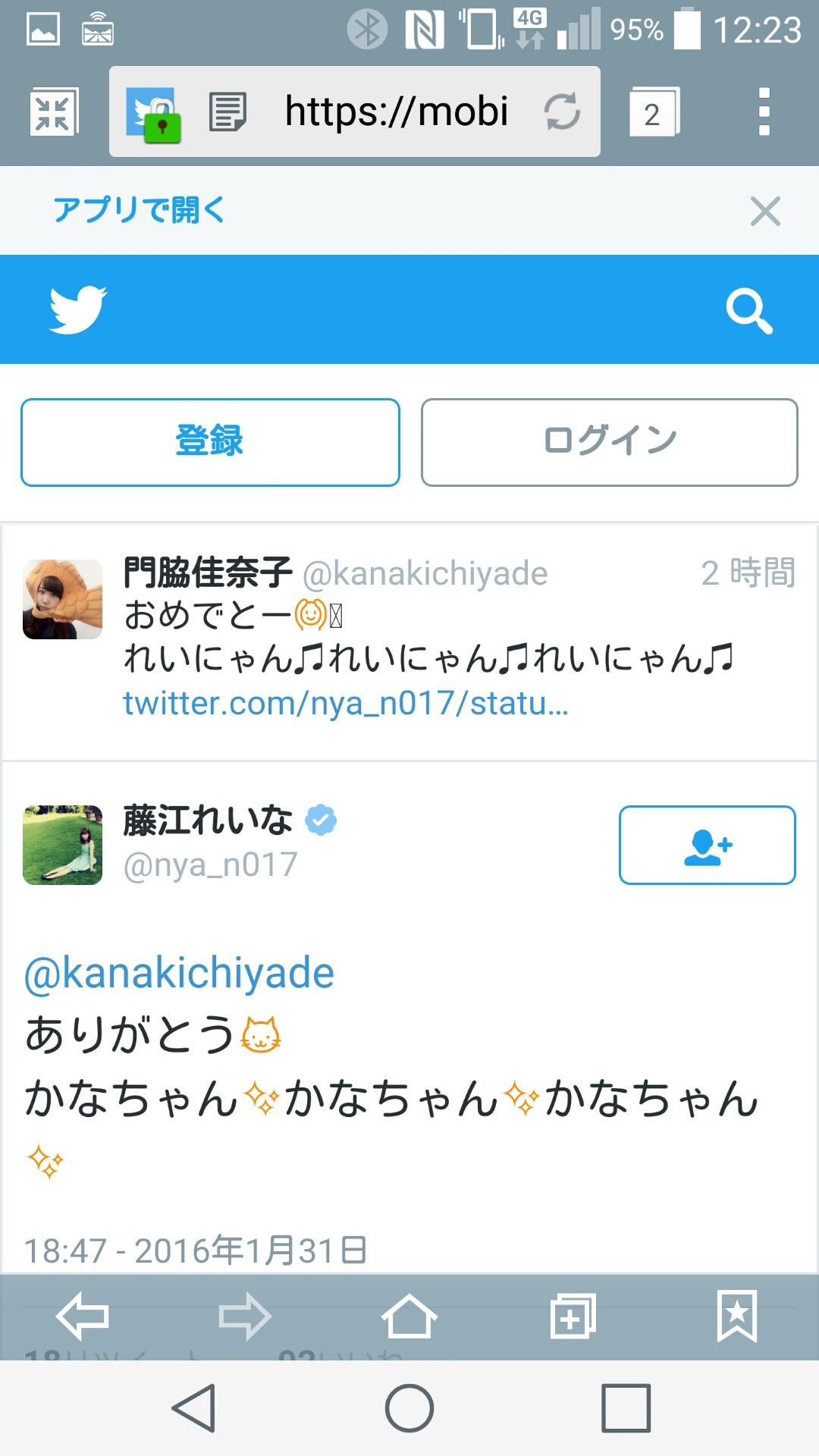Viewport: 819px width, 1456px height.
Task: Open the browser overflow menu with three dots
Action: [764, 111]
